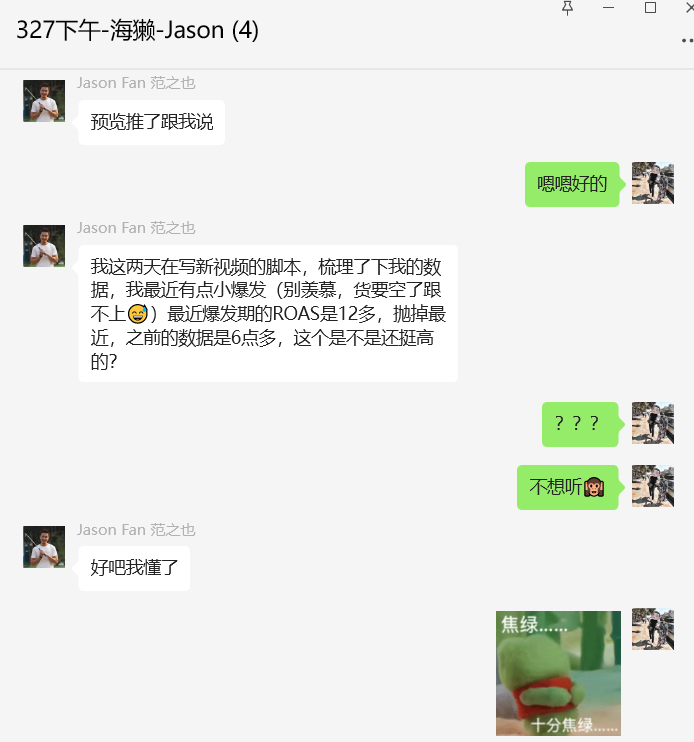Open the chat info overflow menu

(x=686, y=41)
